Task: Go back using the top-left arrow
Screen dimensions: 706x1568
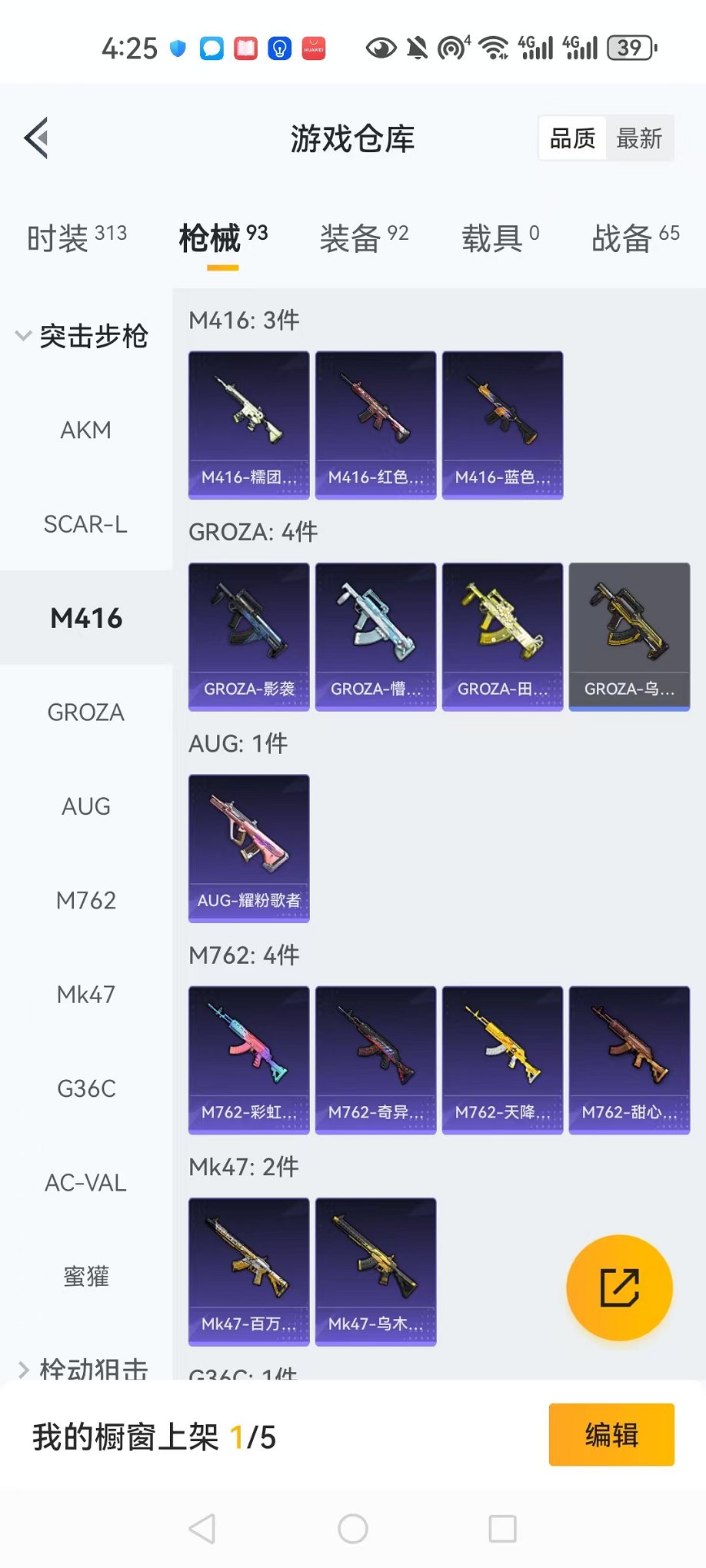Action: tap(36, 138)
